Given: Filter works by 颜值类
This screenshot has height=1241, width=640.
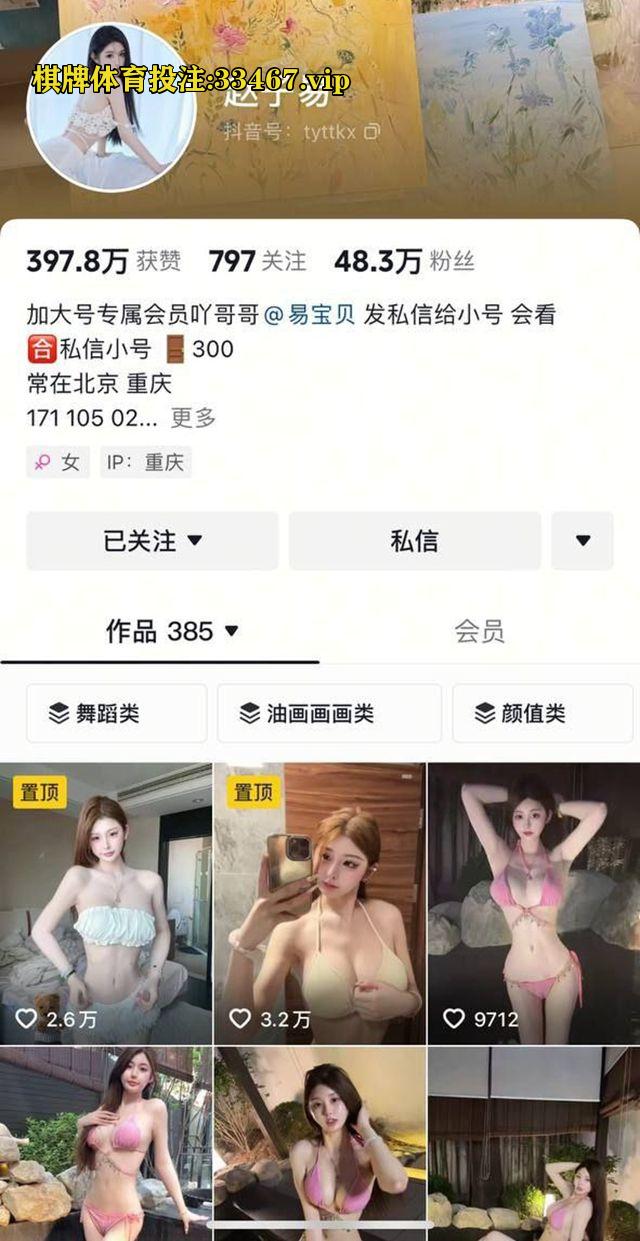Looking at the screenshot, I should click(x=541, y=713).
